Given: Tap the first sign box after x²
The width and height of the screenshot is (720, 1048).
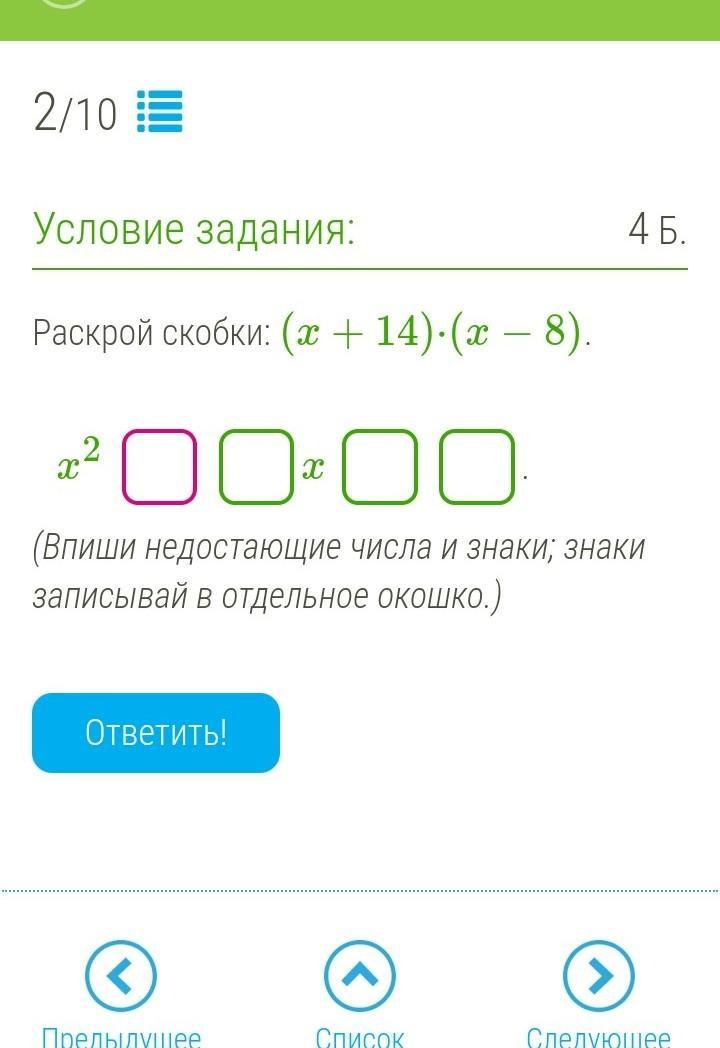Looking at the screenshot, I should click(160, 466).
